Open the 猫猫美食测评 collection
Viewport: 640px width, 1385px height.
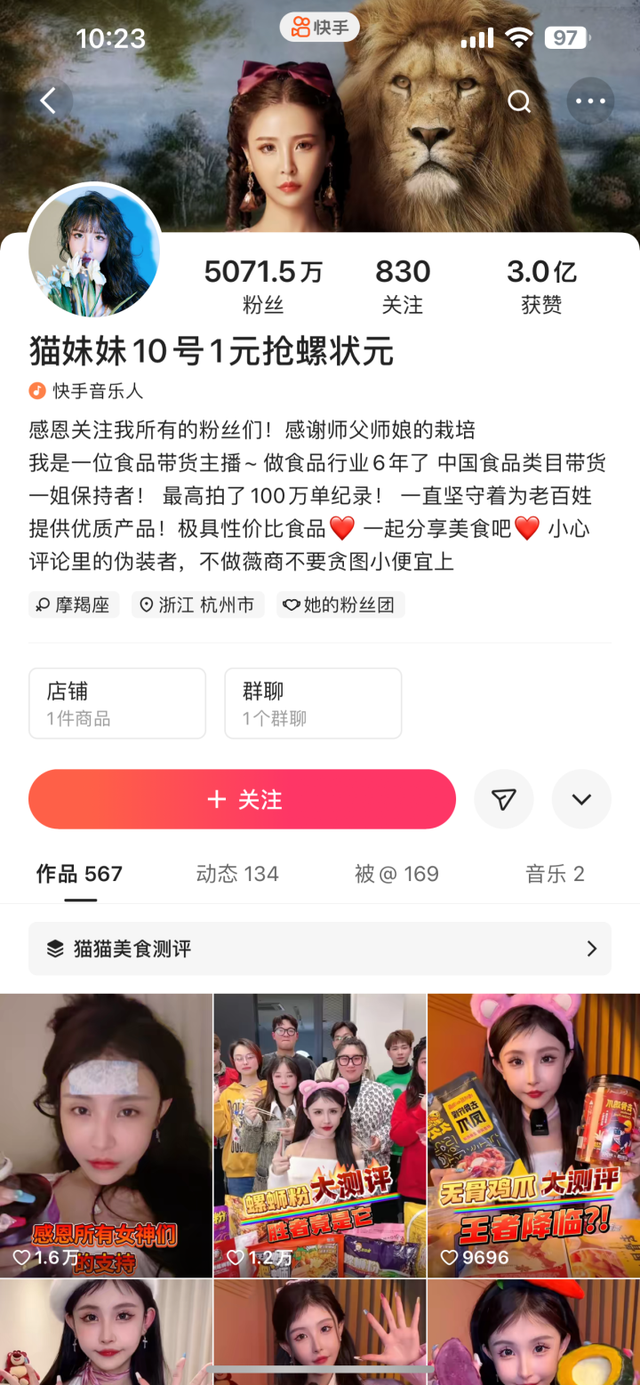click(320, 948)
